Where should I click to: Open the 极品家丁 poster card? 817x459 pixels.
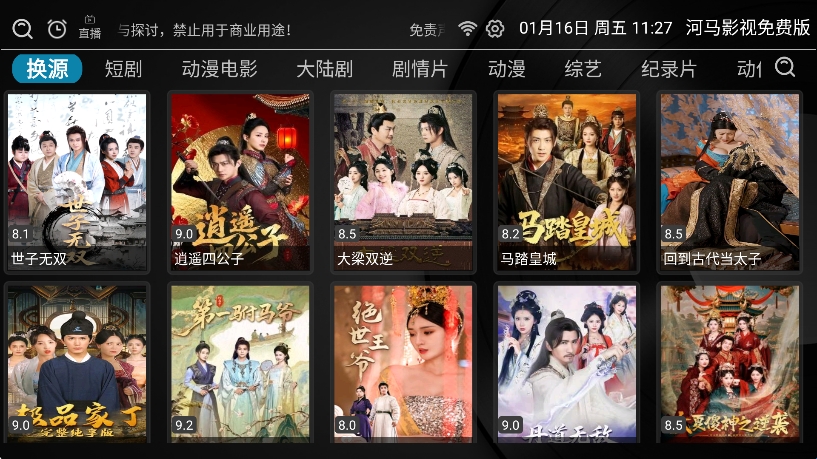[77, 362]
